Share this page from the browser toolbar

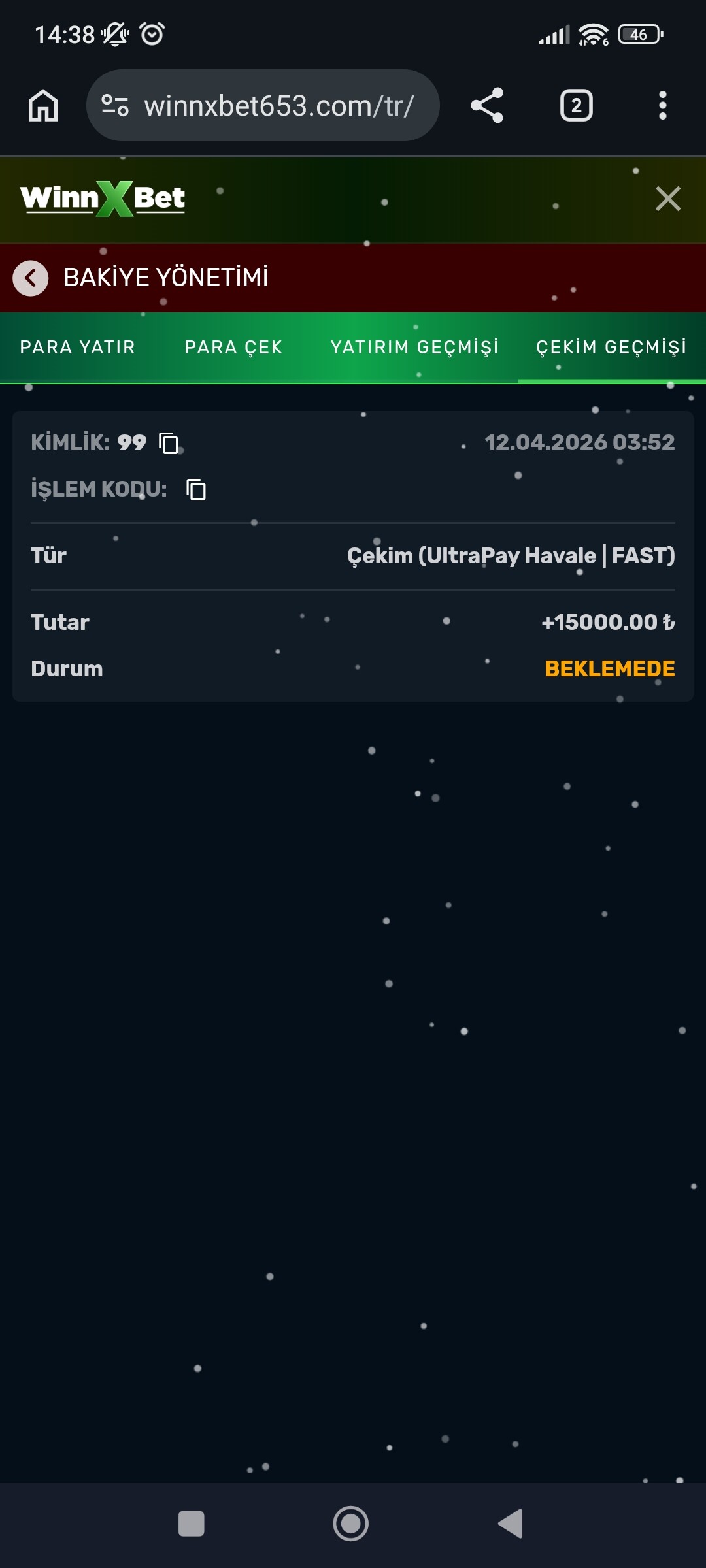487,105
